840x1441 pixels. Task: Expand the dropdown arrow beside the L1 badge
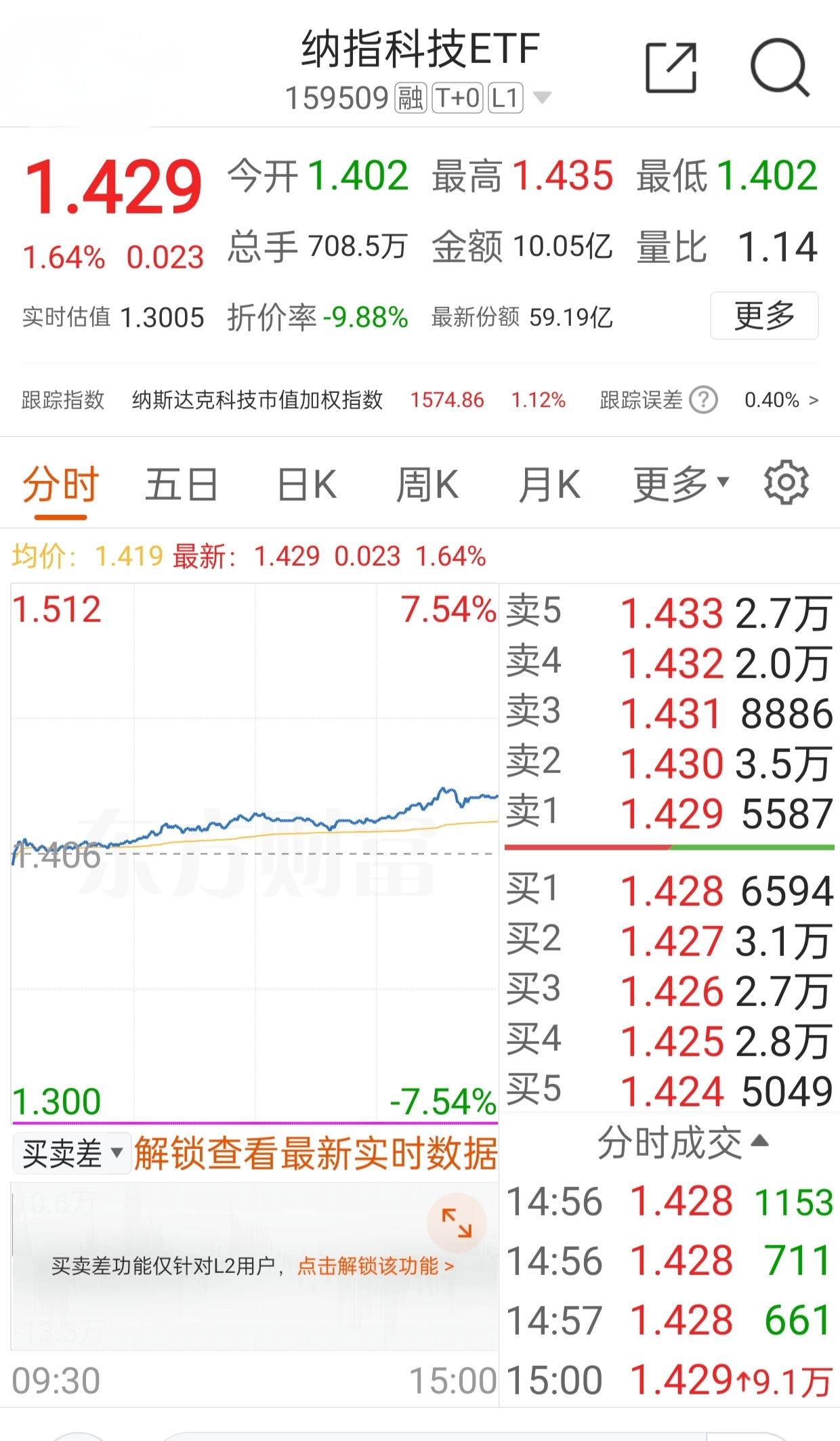click(x=542, y=99)
